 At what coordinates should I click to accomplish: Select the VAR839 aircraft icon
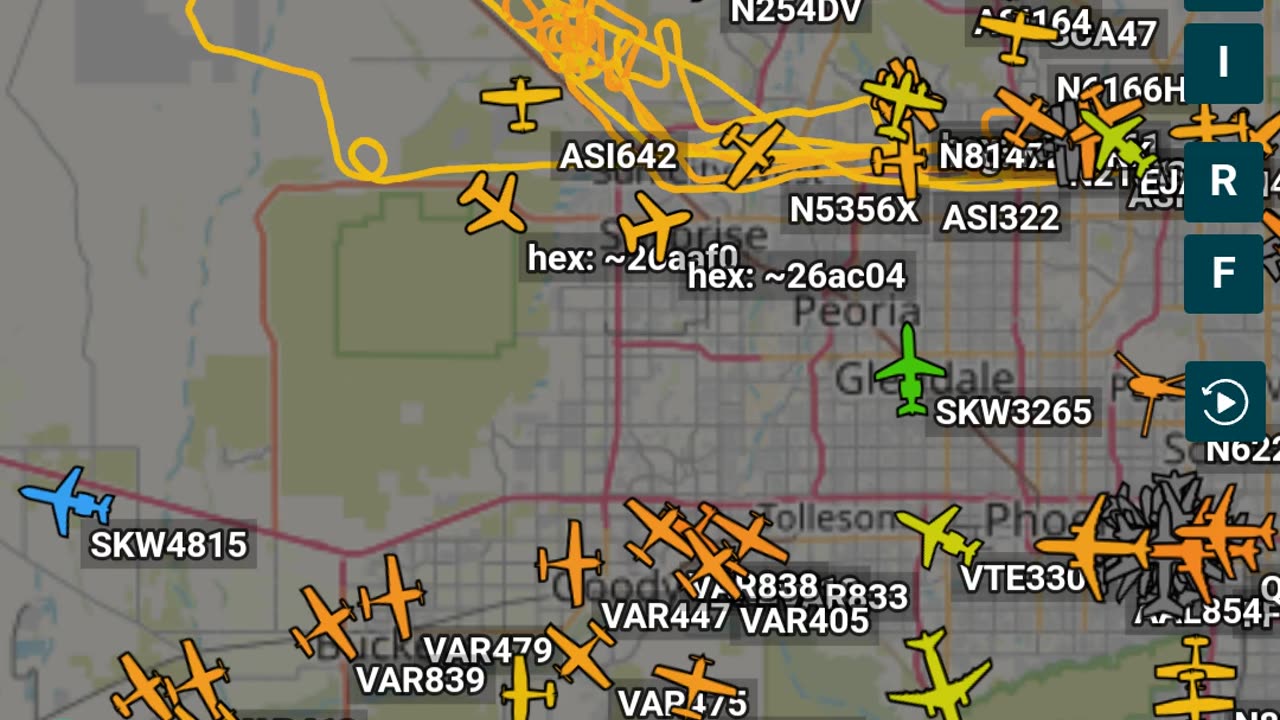click(323, 621)
